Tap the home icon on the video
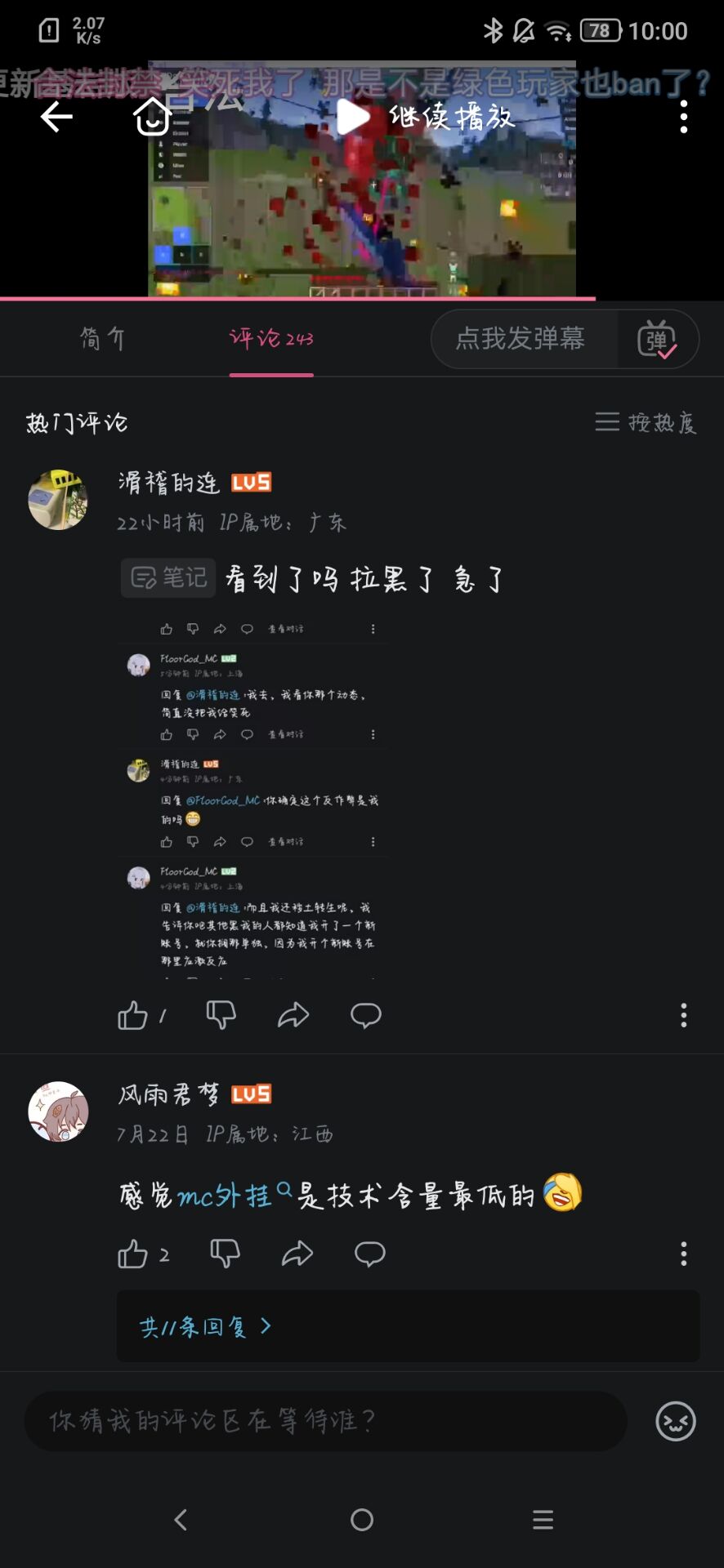This screenshot has width=724, height=1568. click(x=152, y=117)
